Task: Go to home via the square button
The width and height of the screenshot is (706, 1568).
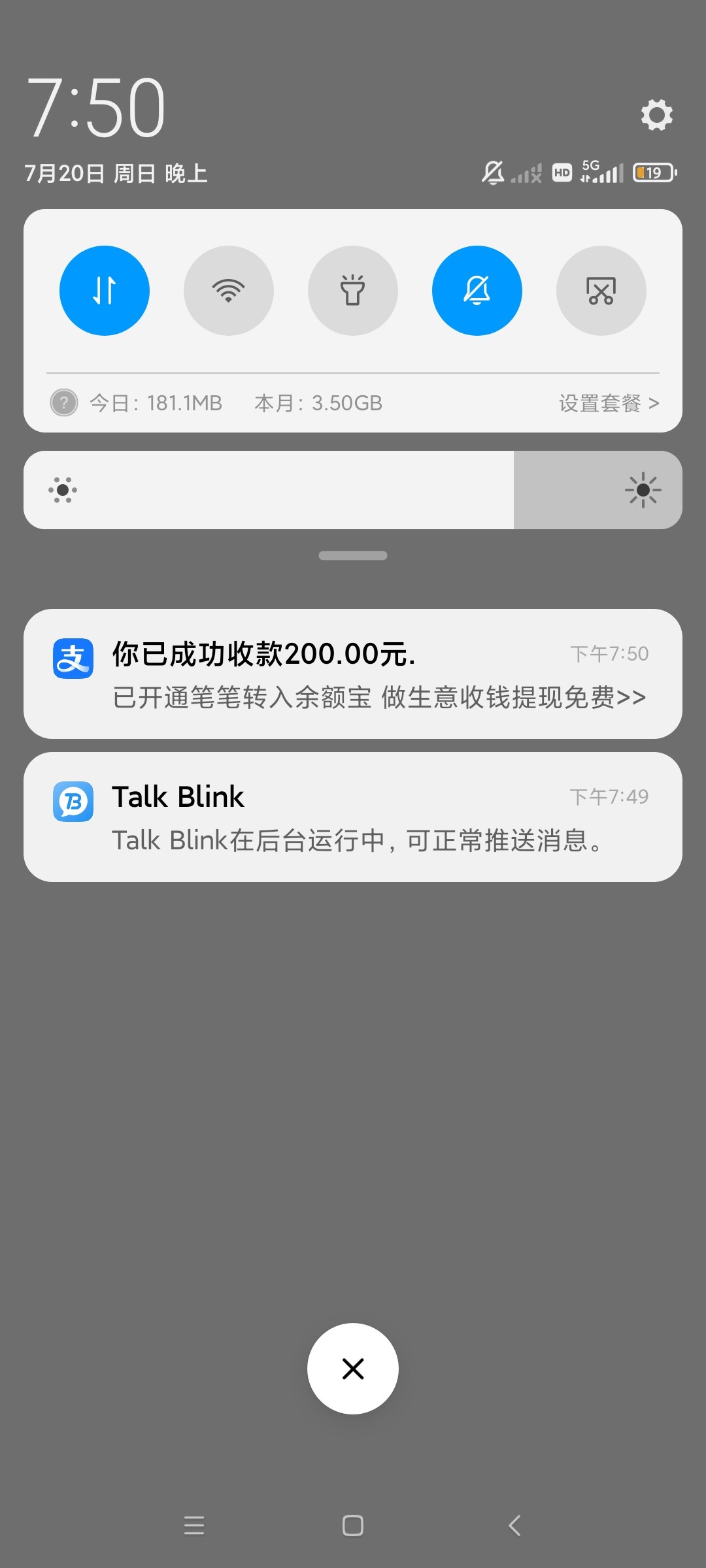Action: pos(353,1526)
